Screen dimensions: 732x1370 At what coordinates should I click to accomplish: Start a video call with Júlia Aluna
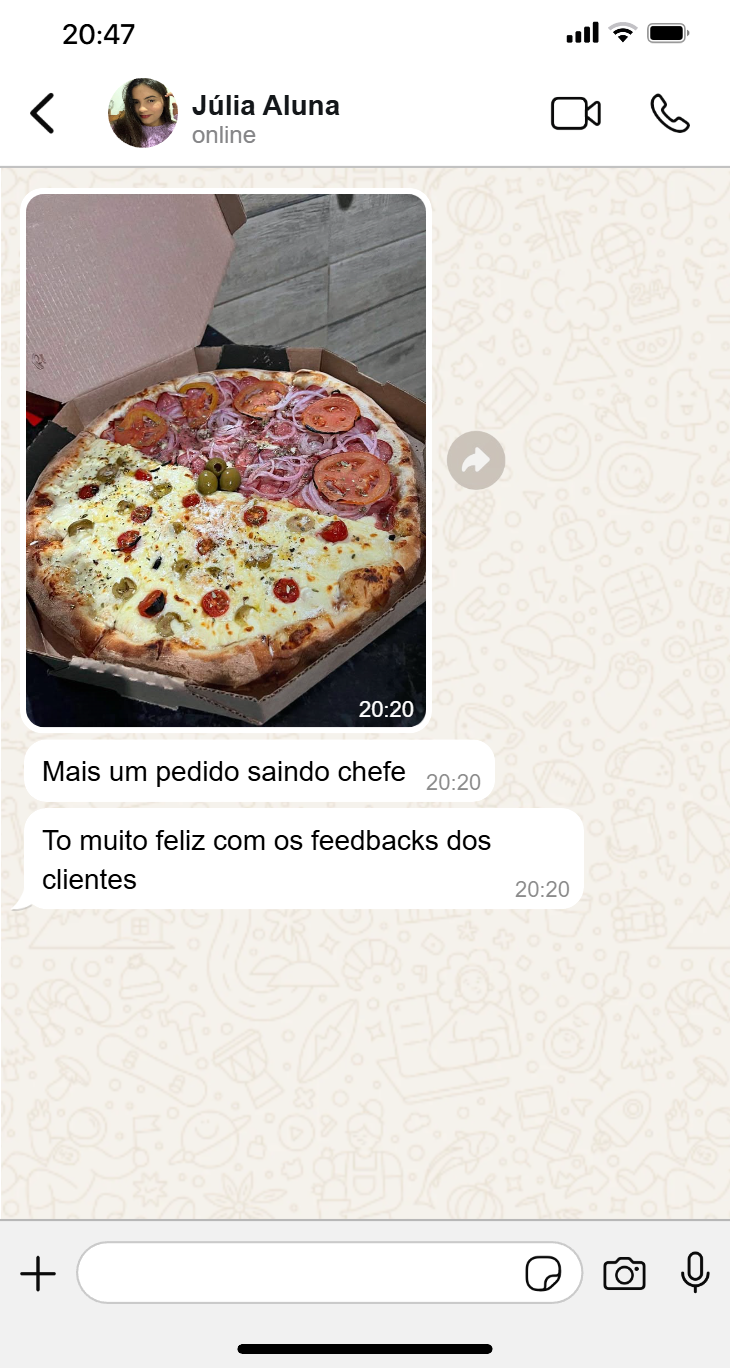pyautogui.click(x=576, y=113)
